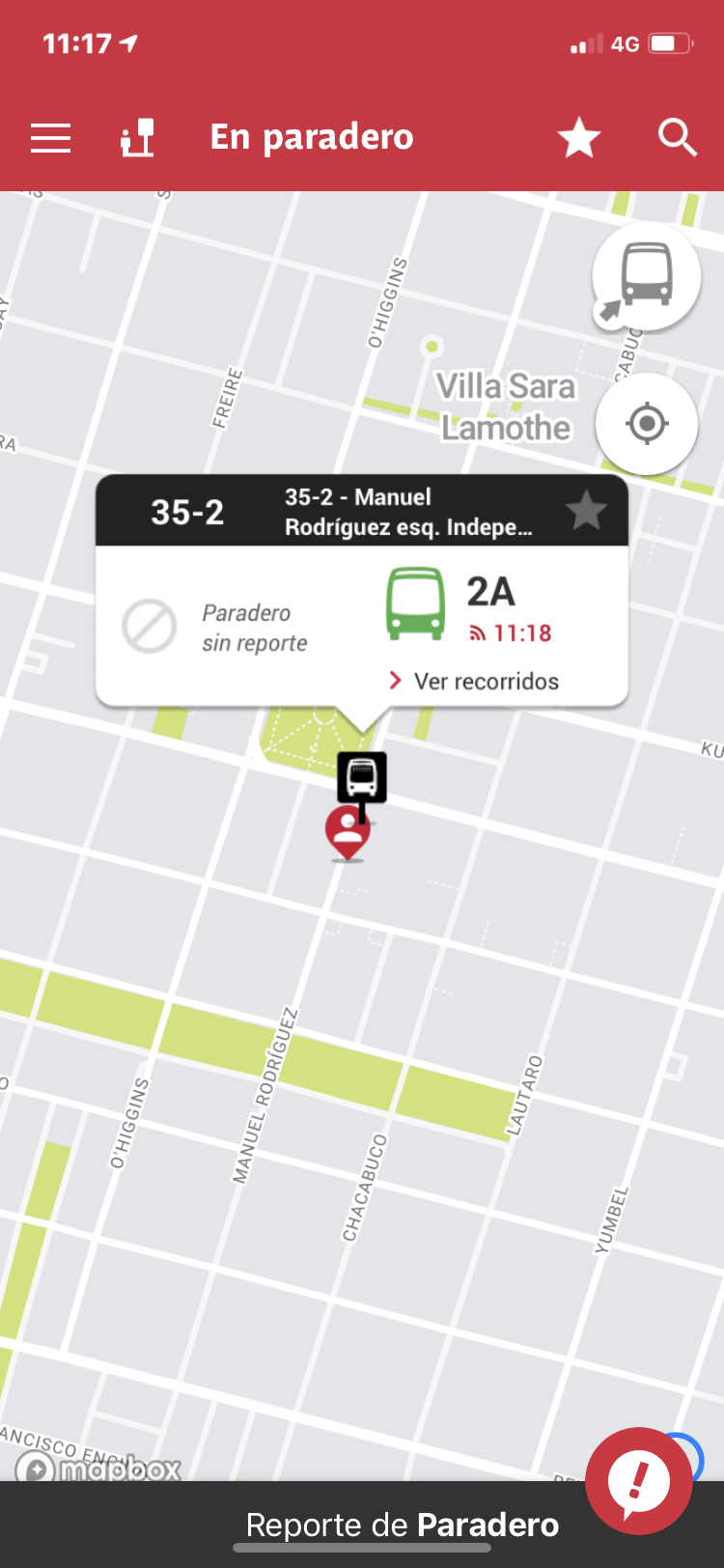Center map on my location
Screen dimensions: 724x1568
(x=646, y=424)
